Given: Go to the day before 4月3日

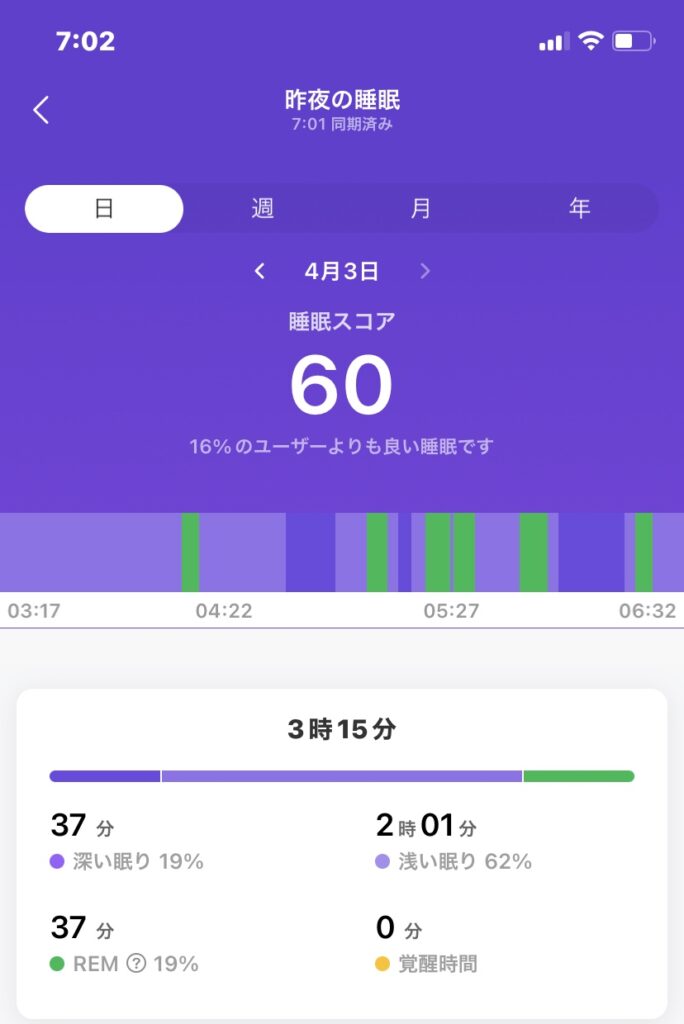Looking at the screenshot, I should (260, 271).
